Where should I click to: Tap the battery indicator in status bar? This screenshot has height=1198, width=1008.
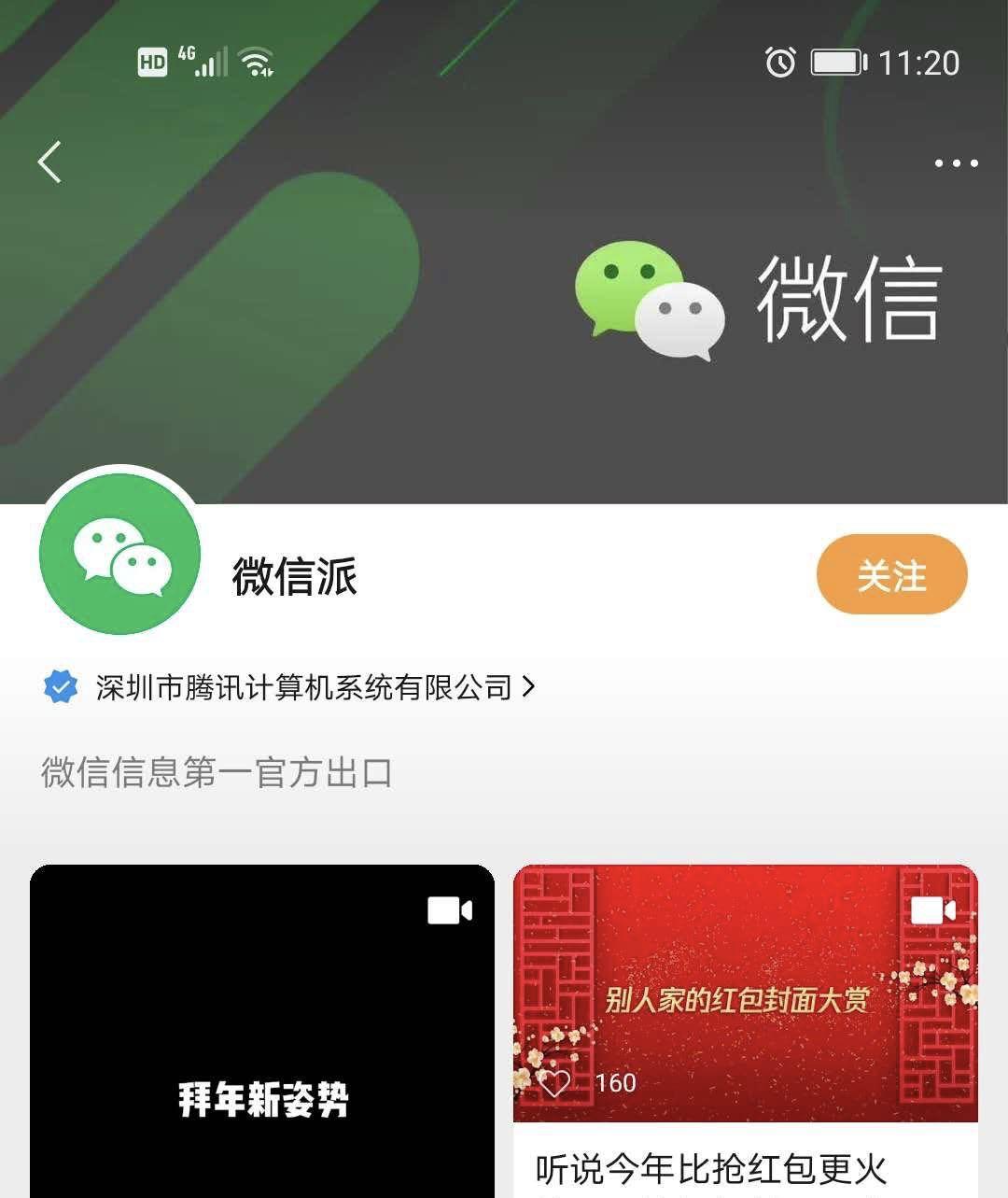click(x=835, y=62)
